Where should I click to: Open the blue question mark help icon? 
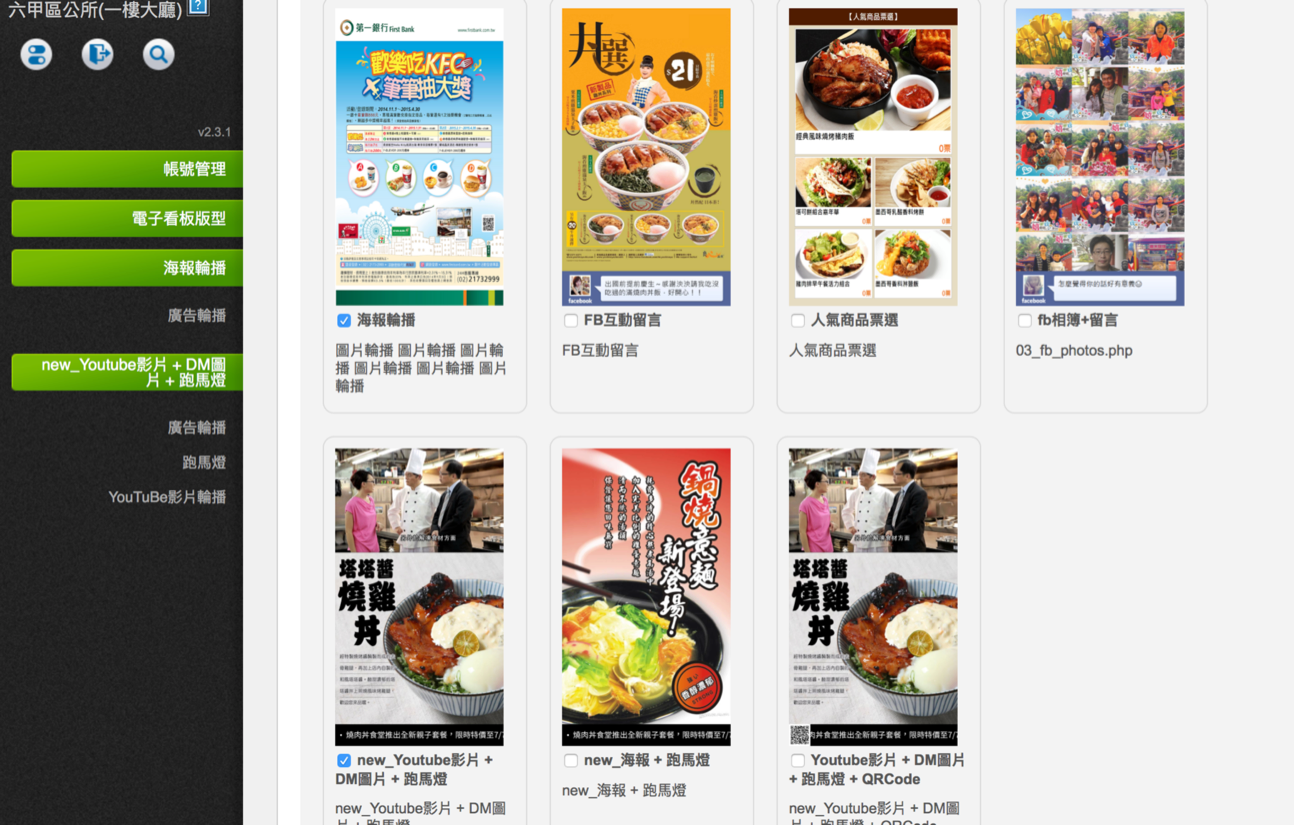point(198,6)
